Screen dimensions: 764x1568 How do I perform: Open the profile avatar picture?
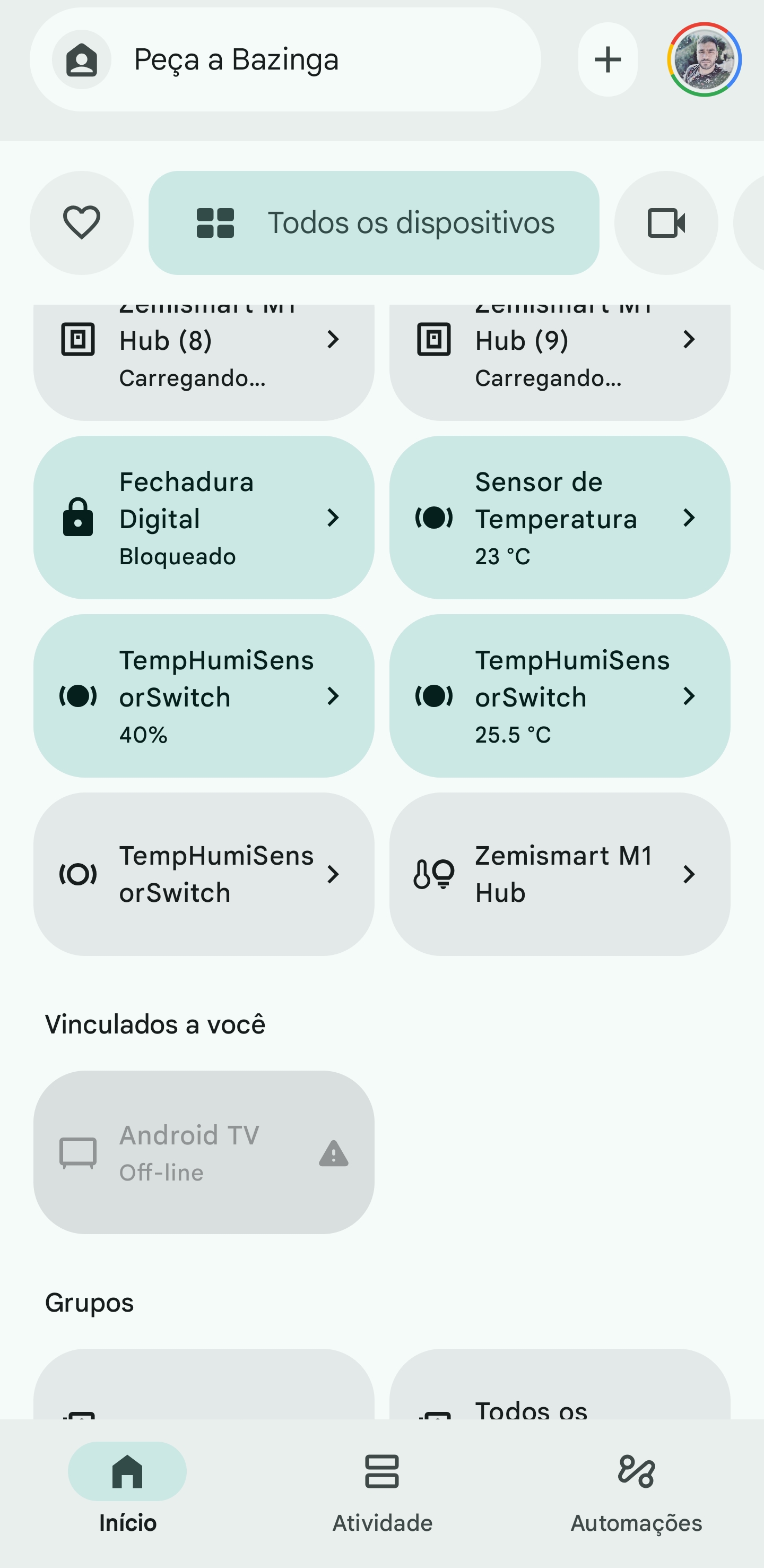705,59
